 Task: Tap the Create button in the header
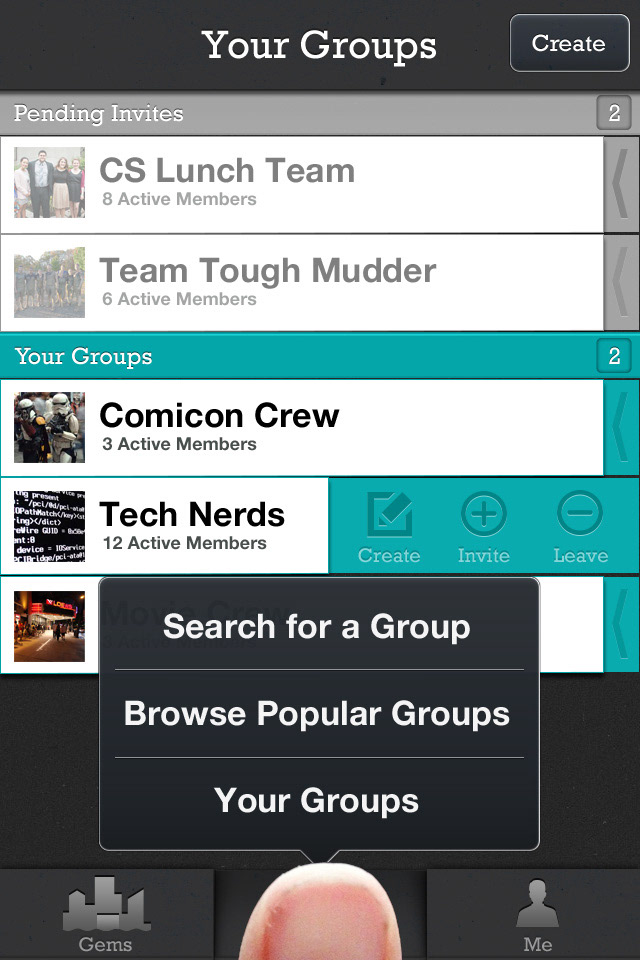point(568,43)
